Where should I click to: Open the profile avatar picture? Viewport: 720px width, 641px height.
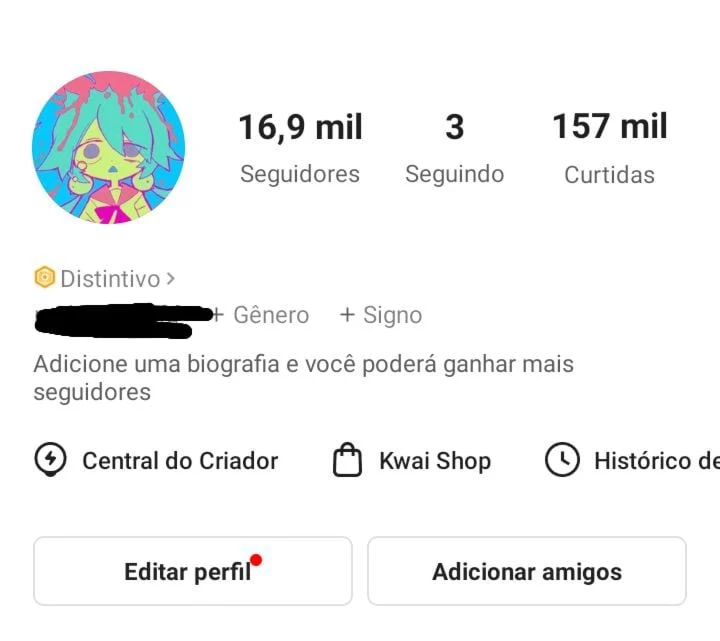click(x=108, y=147)
